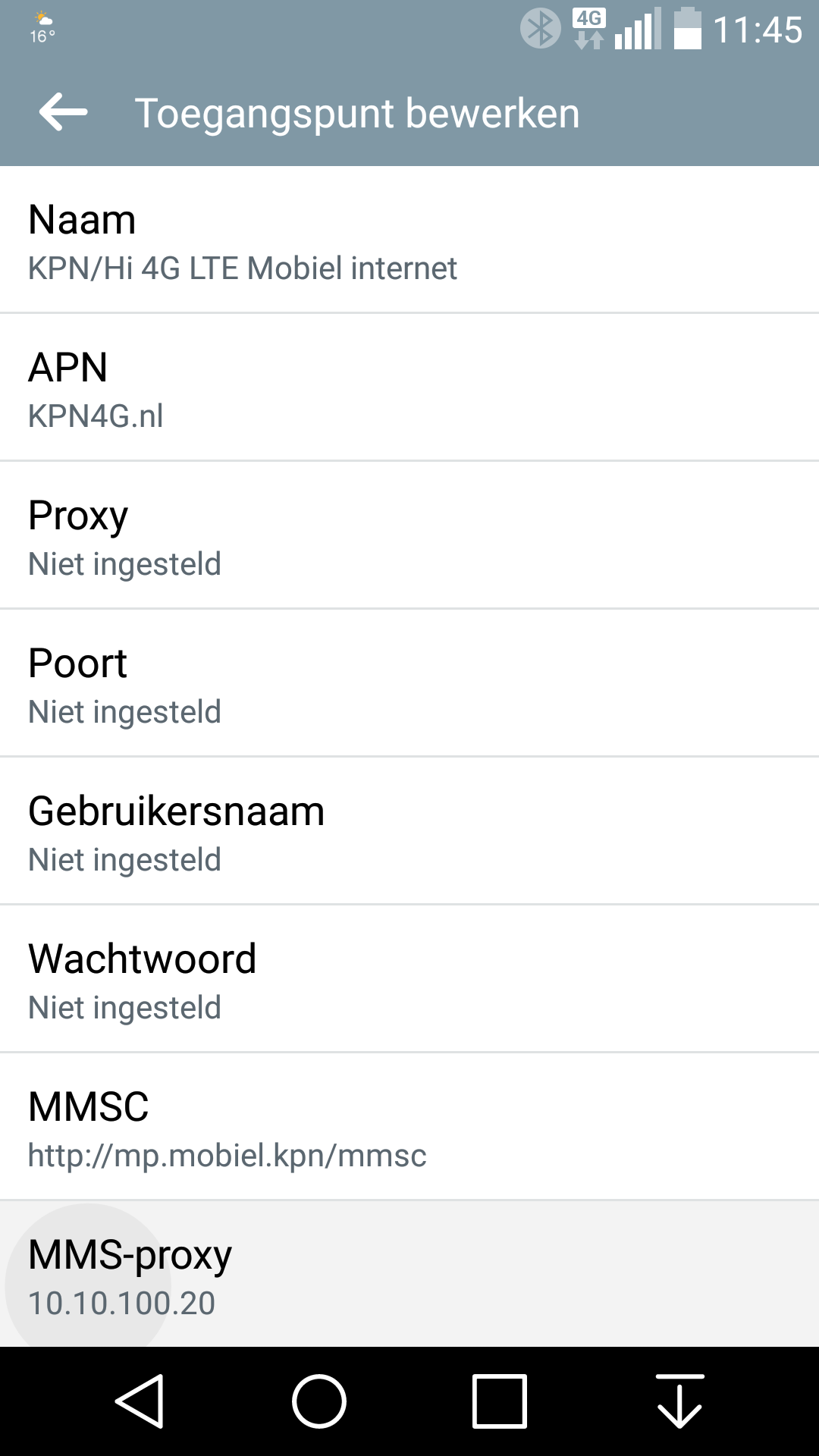
Task: Tap the system home button
Action: pos(319,1401)
